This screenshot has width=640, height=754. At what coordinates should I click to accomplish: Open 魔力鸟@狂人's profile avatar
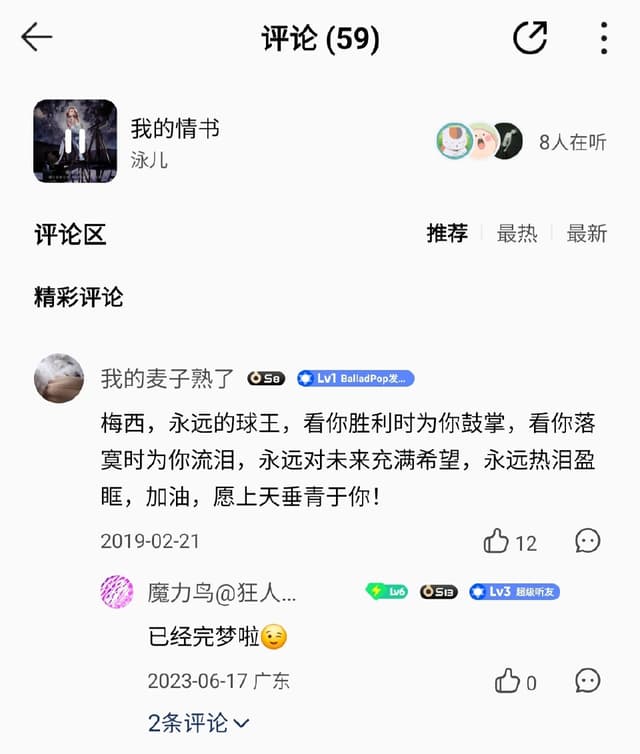(x=117, y=592)
